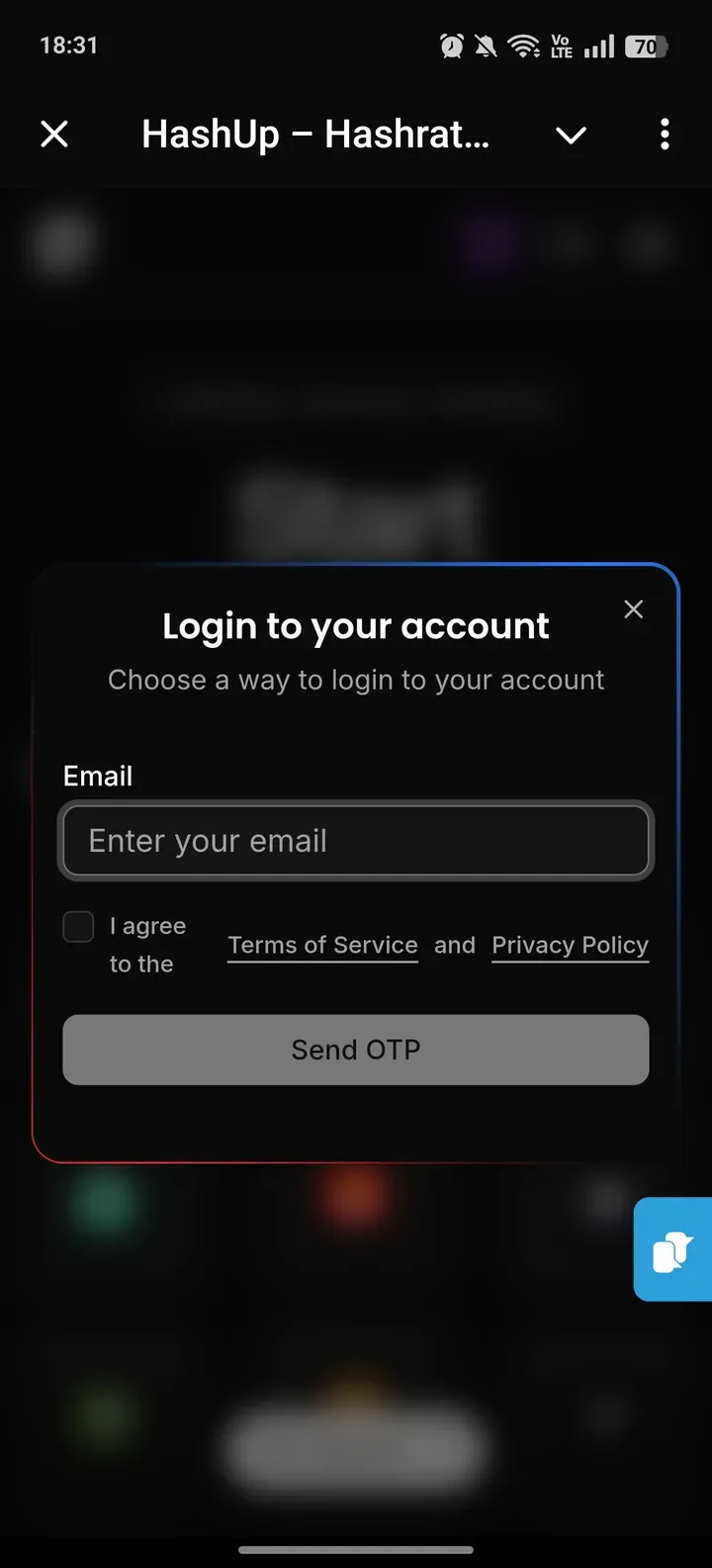Tap the clock showing 18:31
Screen dimensions: 712x1568
tap(68, 45)
